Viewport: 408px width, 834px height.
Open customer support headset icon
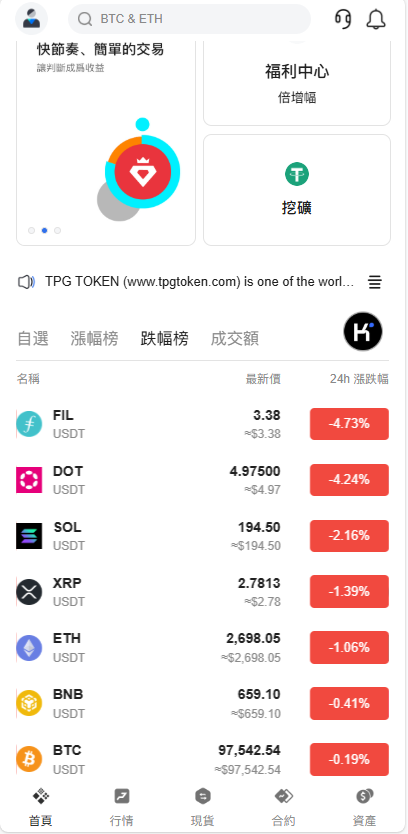(343, 19)
